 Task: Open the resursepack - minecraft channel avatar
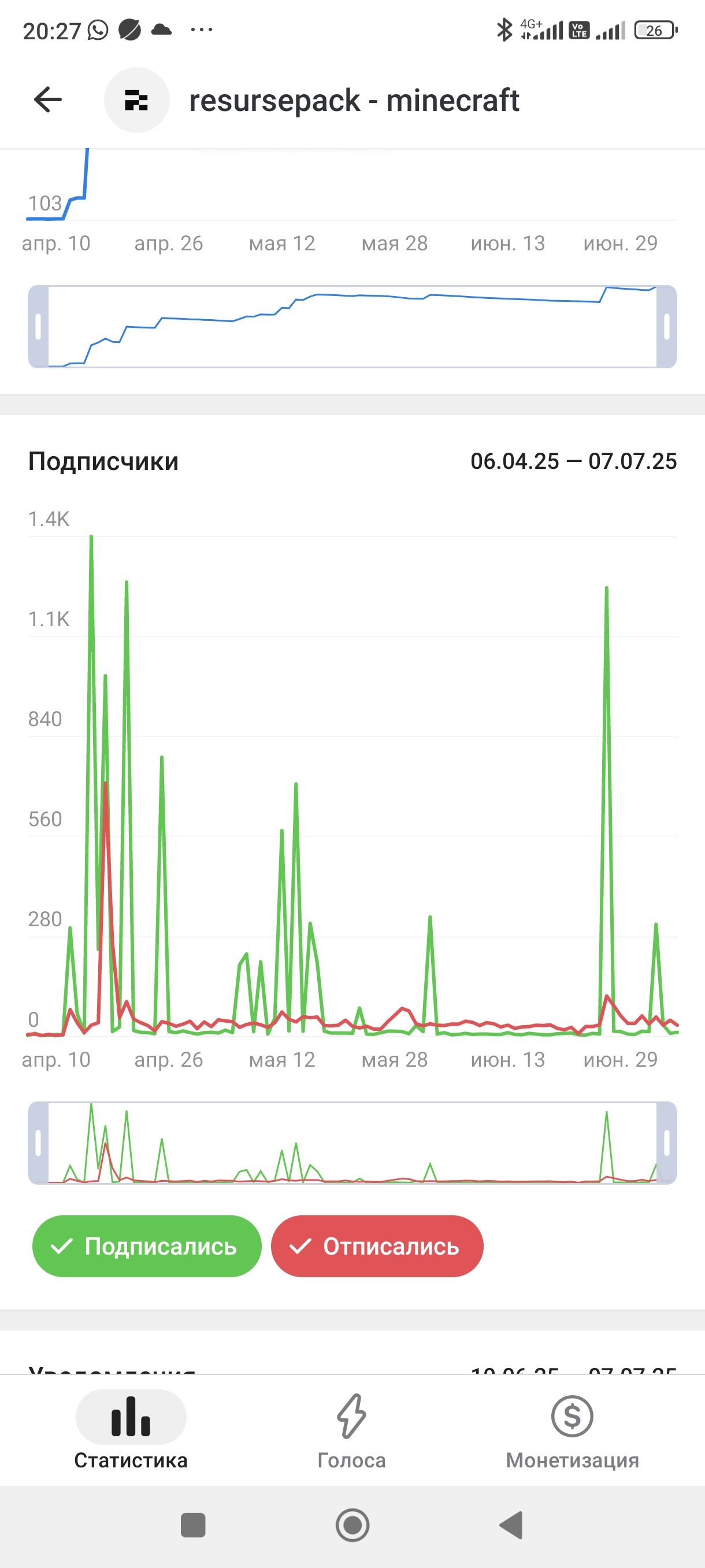[137, 100]
